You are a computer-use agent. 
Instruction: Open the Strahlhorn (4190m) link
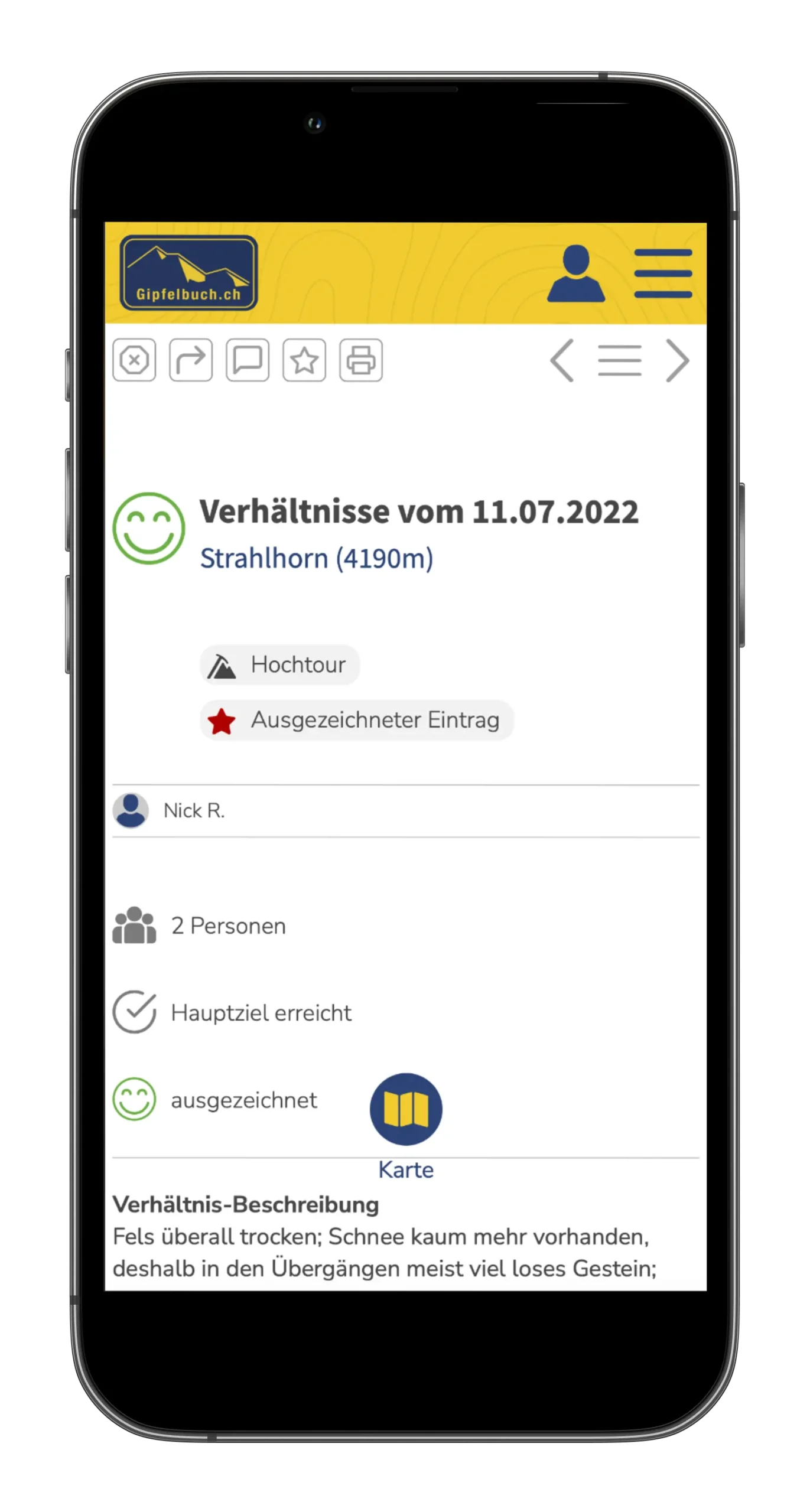pos(317,558)
